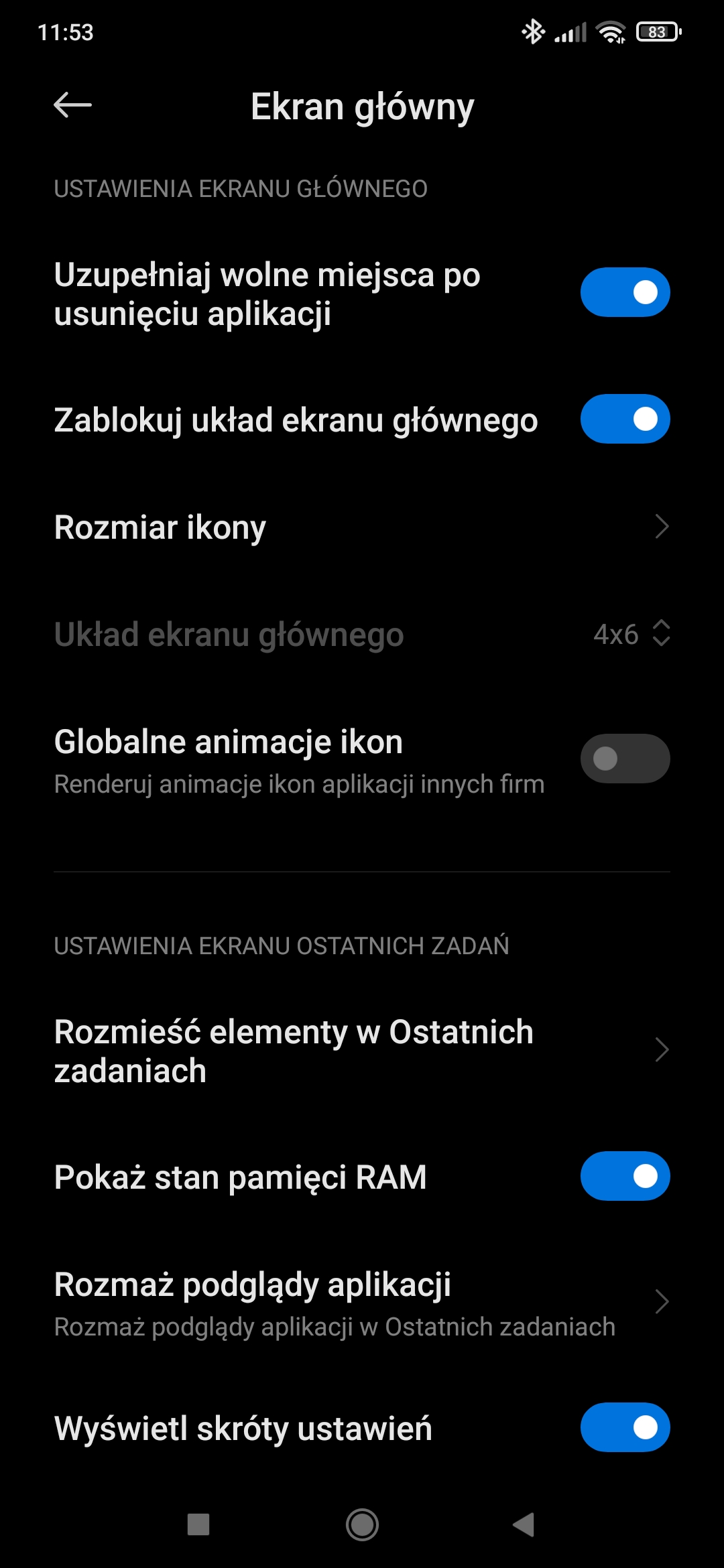
Task: Enable Globalne animacje ikon
Action: [625, 759]
